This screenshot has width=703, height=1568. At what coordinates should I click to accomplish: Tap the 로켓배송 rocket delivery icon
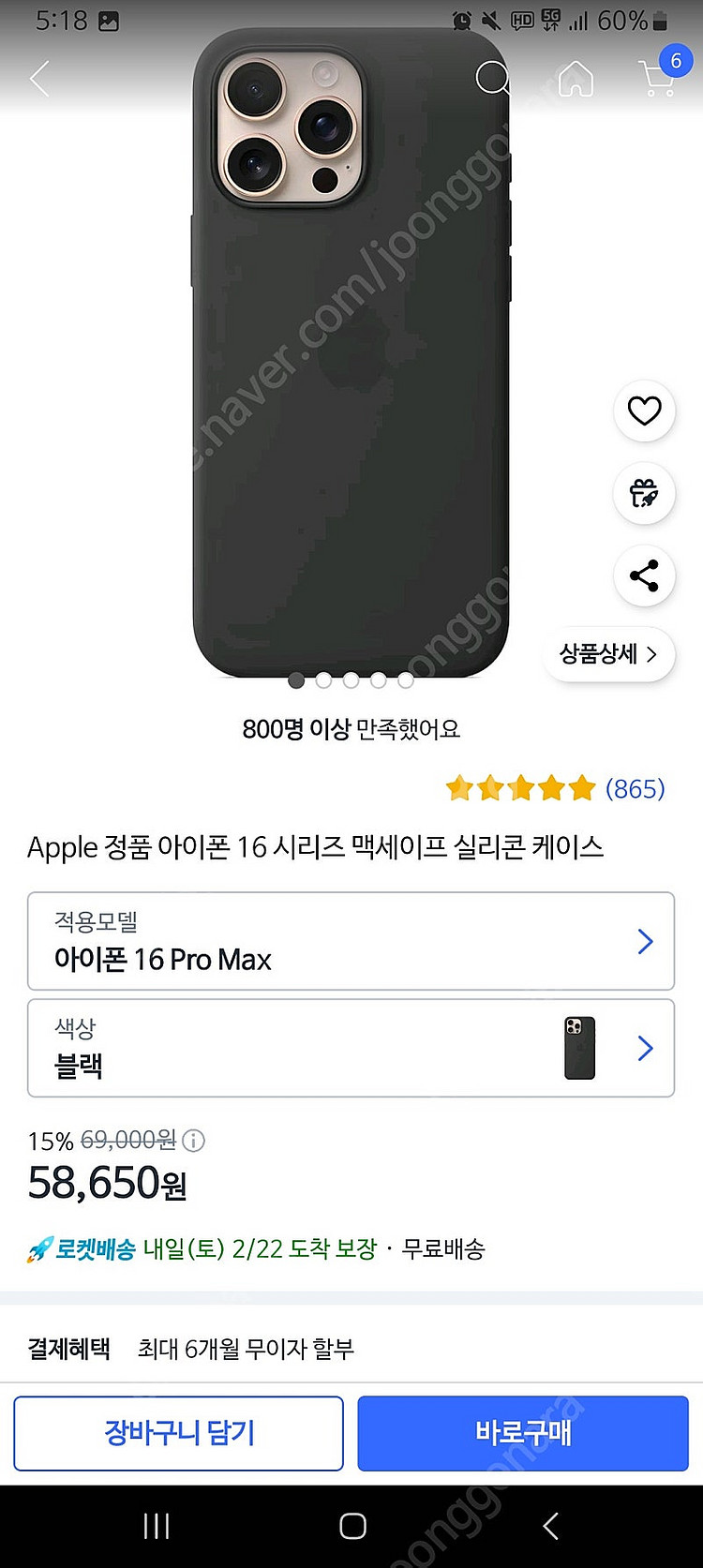click(40, 1248)
